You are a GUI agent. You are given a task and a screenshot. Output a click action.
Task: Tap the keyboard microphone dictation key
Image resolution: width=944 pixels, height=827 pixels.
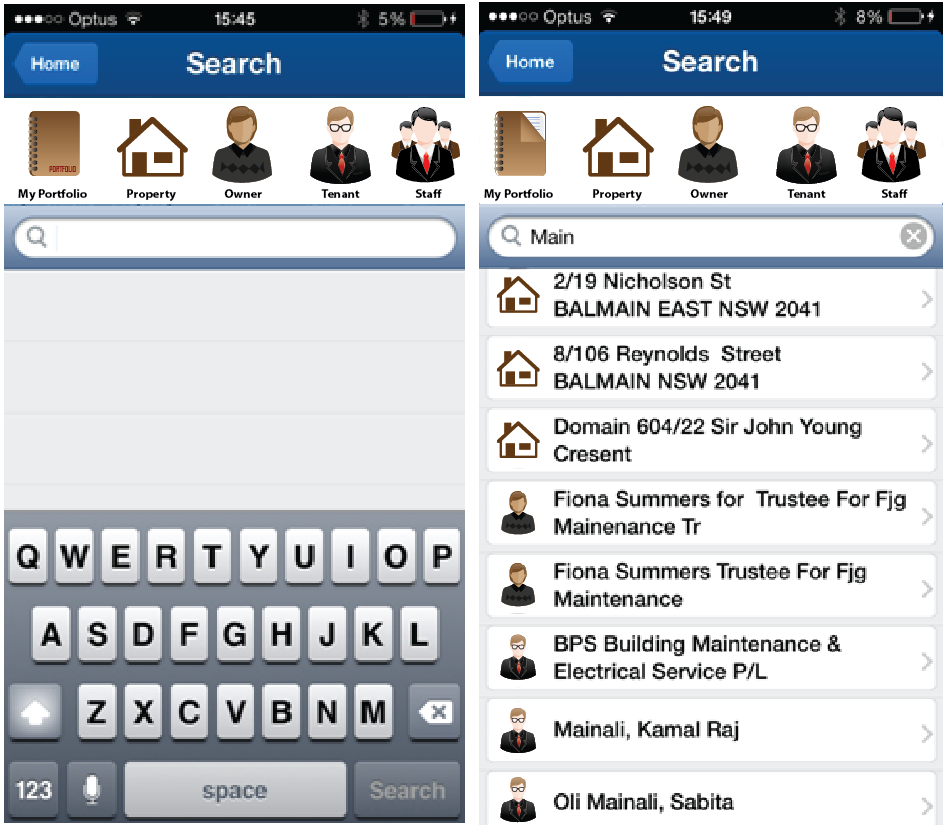tap(91, 790)
